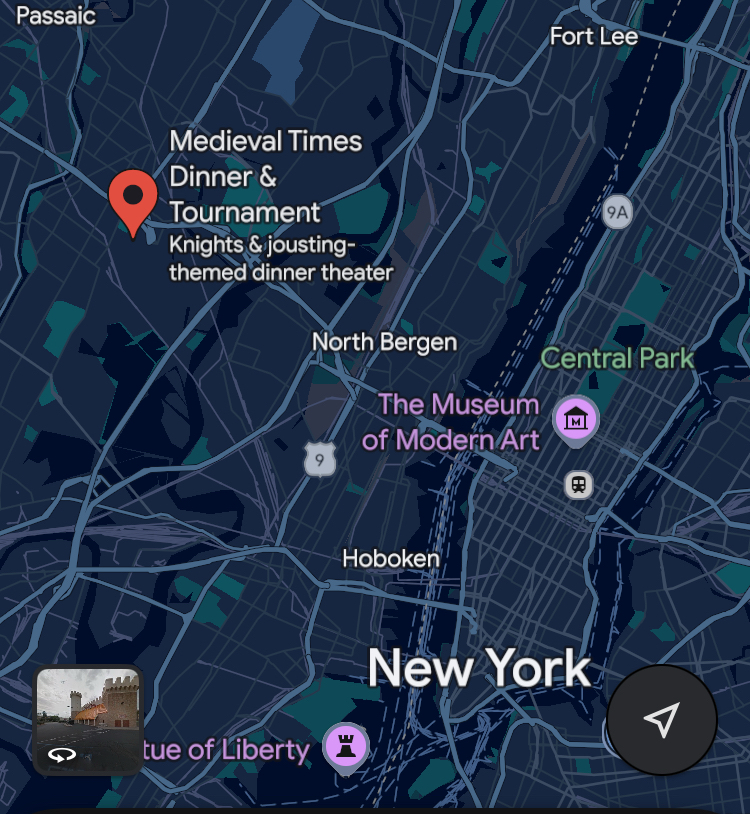Open the Street View thumbnail

(89, 720)
